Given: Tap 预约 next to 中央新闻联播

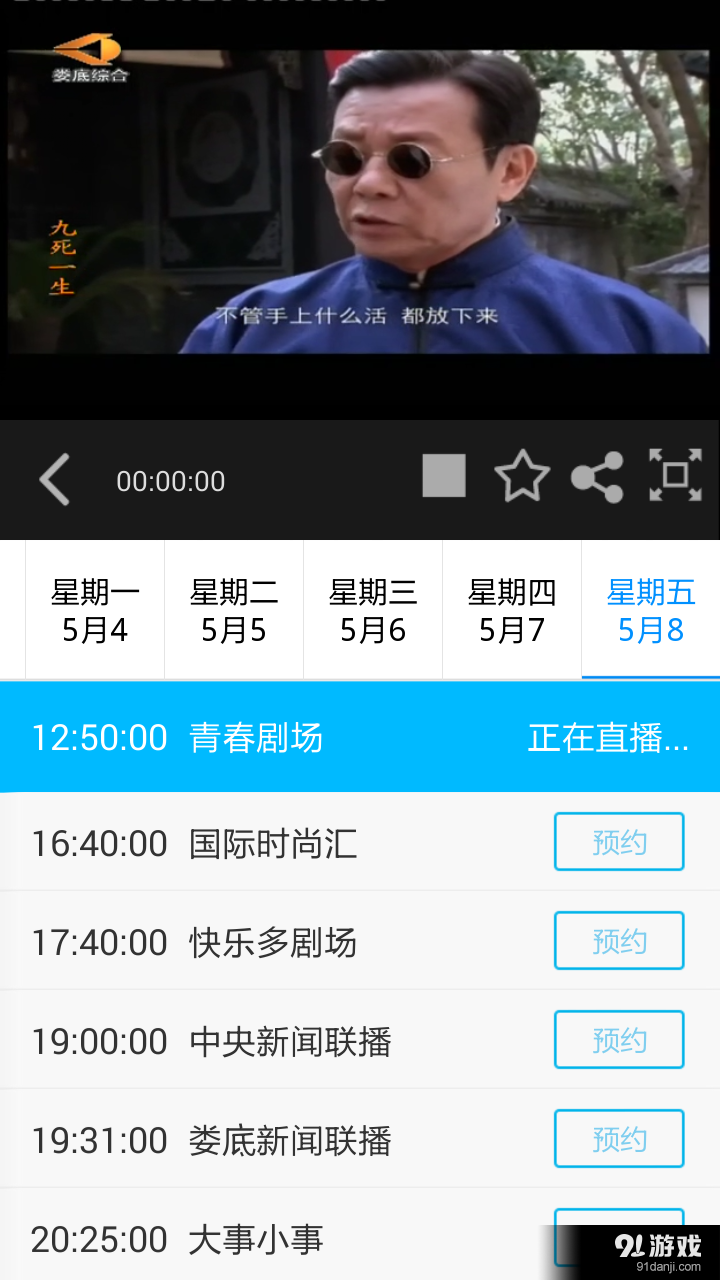Looking at the screenshot, I should (x=619, y=1040).
